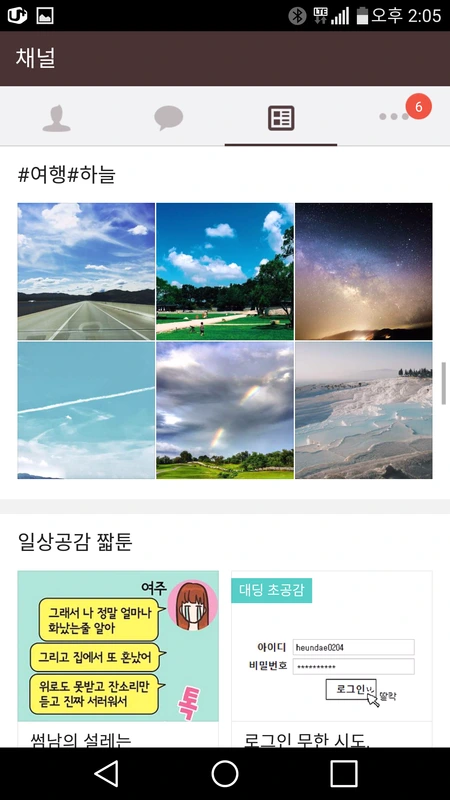Select the channel tab icon
Viewport: 450px width, 800px height.
(x=281, y=118)
